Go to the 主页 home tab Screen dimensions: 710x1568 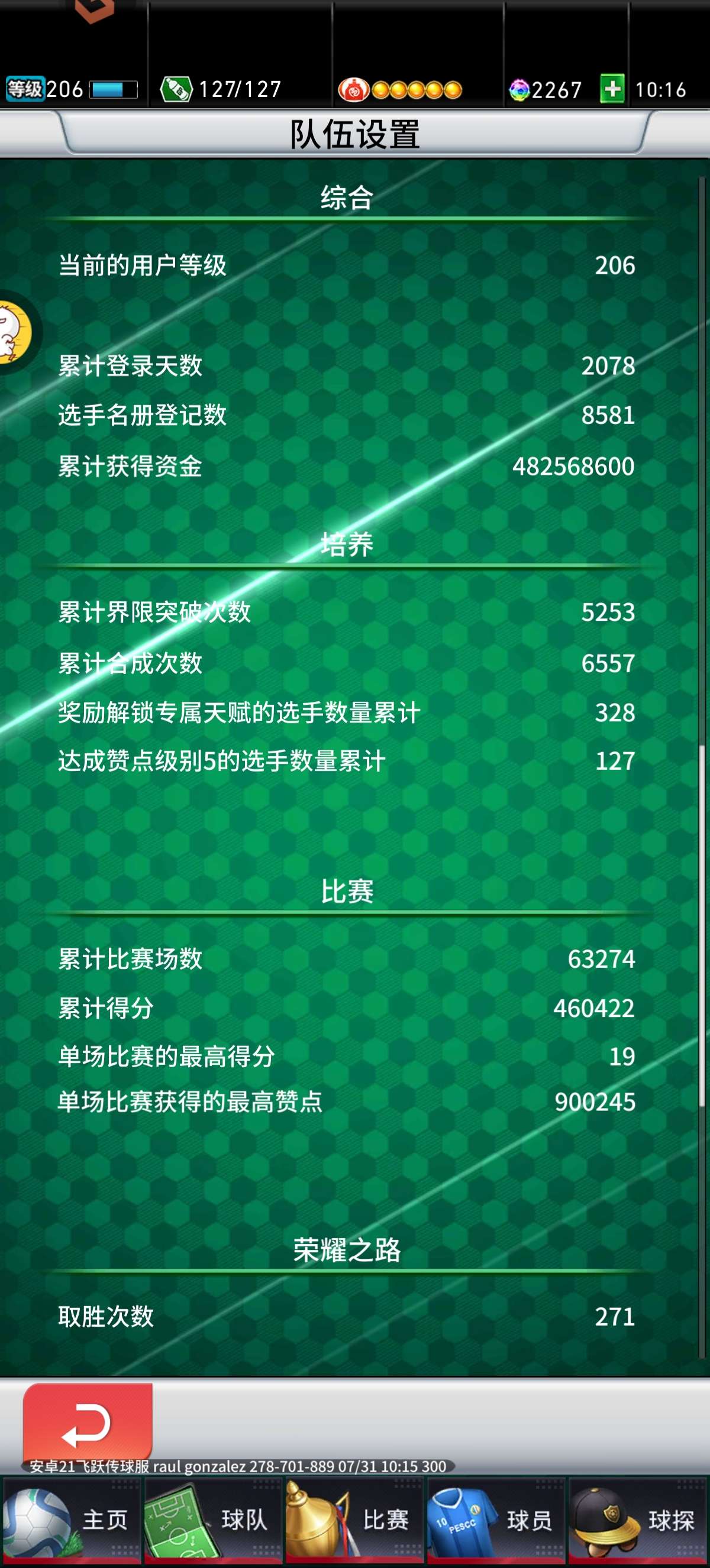[71, 1521]
